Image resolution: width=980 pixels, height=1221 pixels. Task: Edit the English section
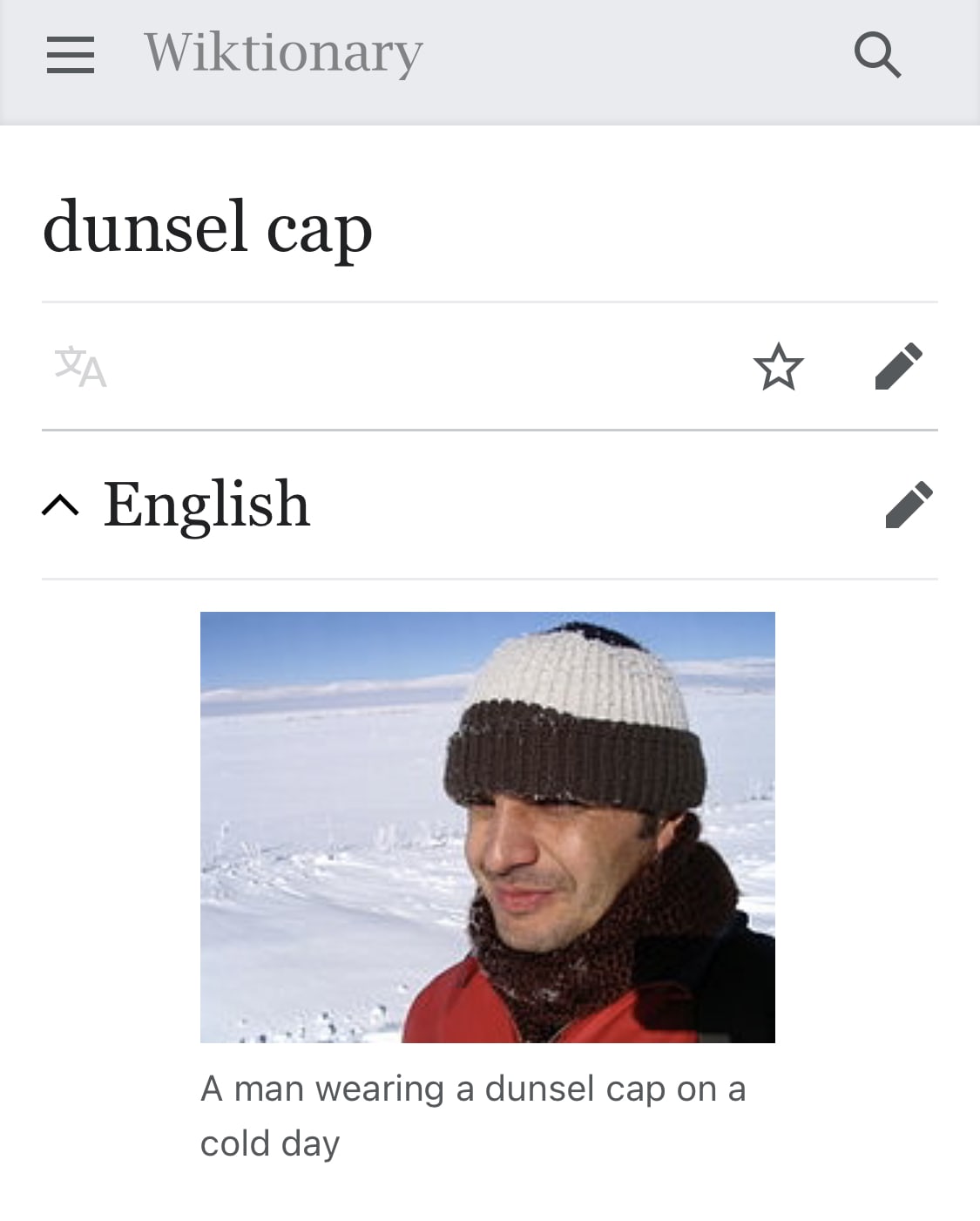[908, 505]
